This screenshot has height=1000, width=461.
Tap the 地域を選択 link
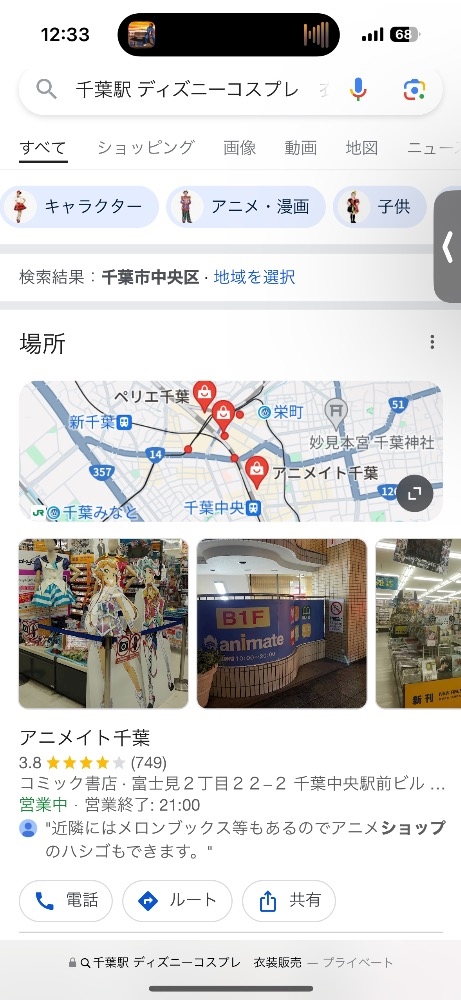[x=254, y=277]
